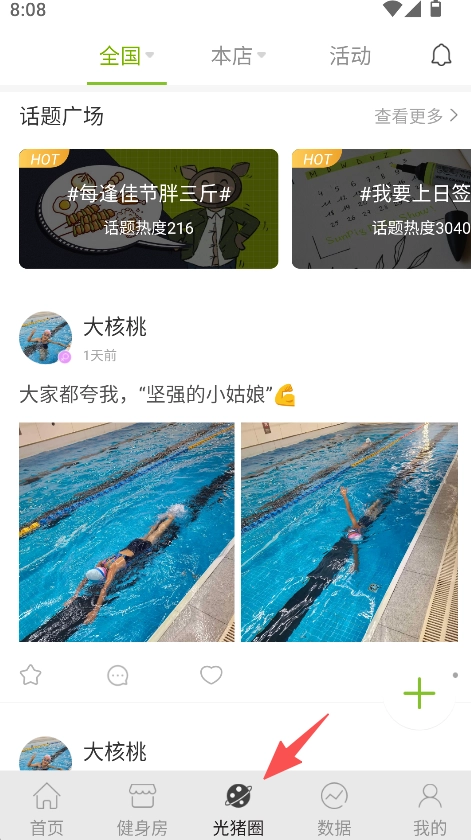This screenshot has height=840, width=471.
Task: Open the 我的 tab
Action: (x=430, y=808)
